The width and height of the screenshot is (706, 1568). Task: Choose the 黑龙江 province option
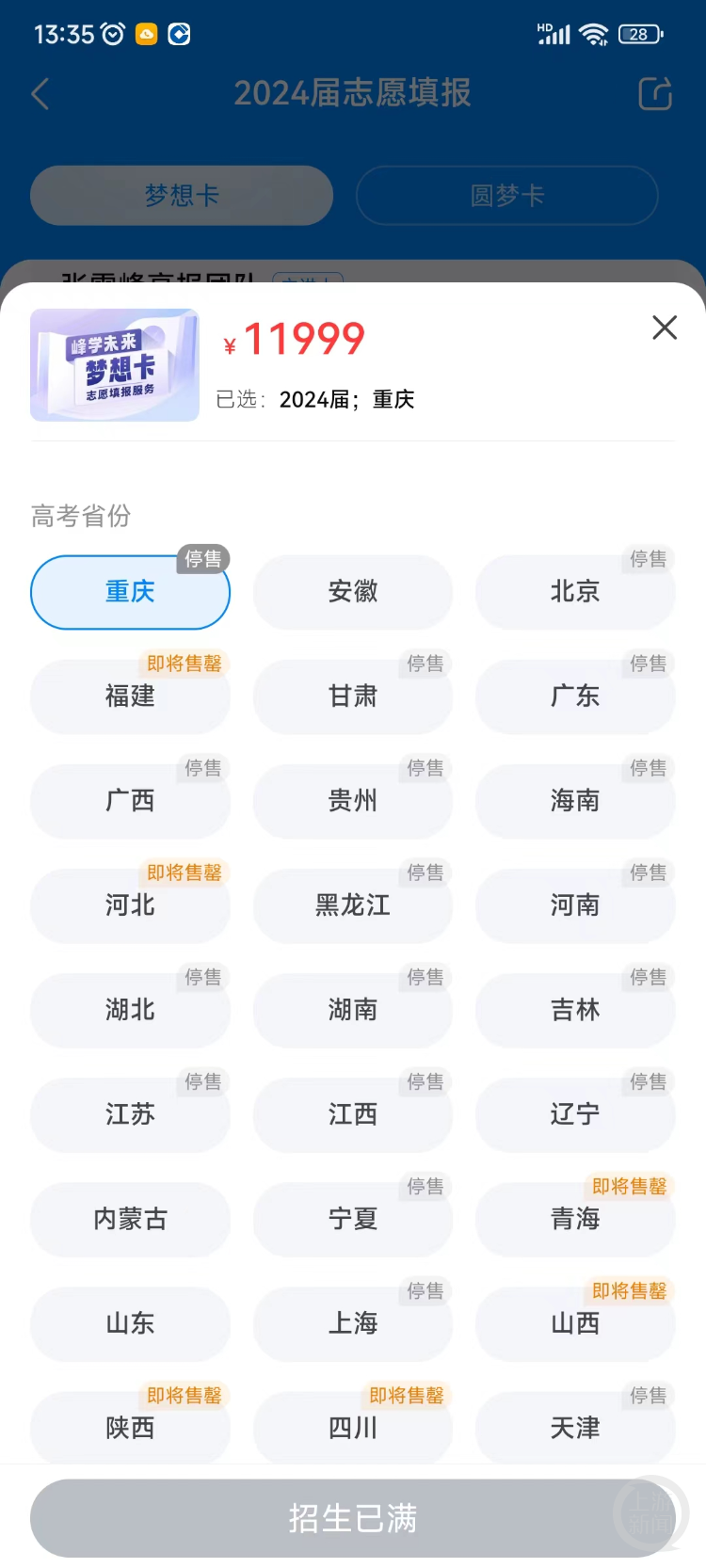(352, 905)
